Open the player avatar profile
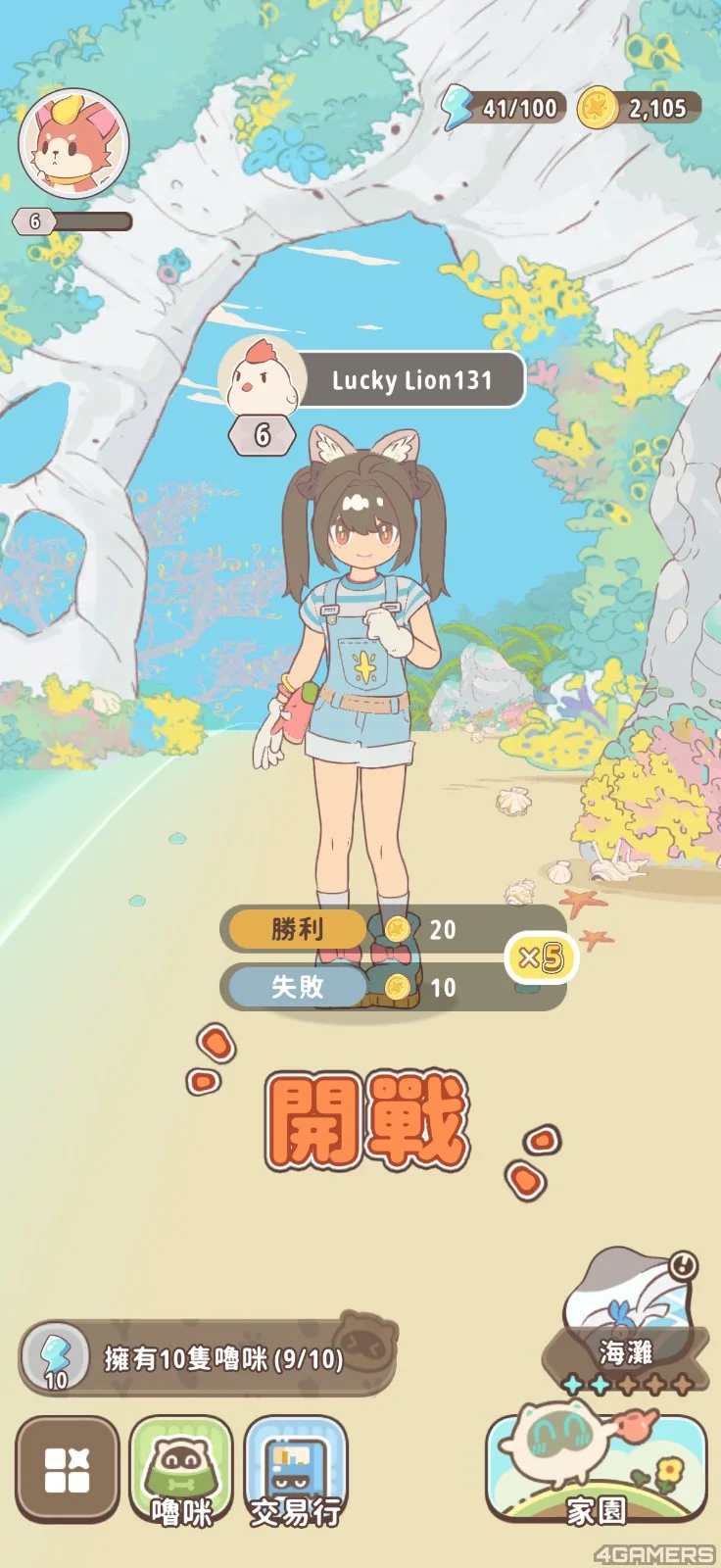721x1568 pixels. pyautogui.click(x=73, y=144)
